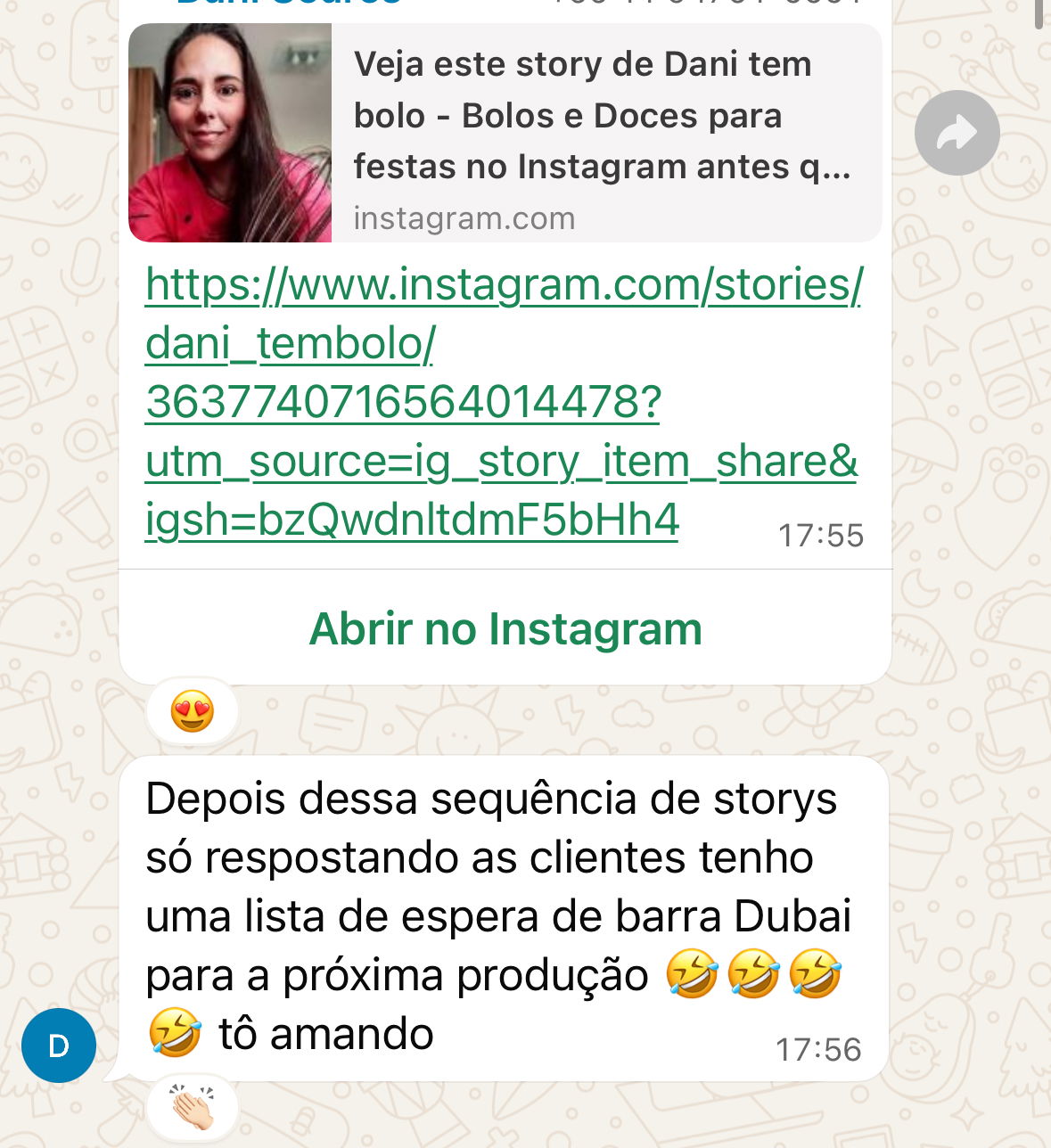Forward the Instagram story message
Viewport: 1051px width, 1148px height.
click(957, 133)
